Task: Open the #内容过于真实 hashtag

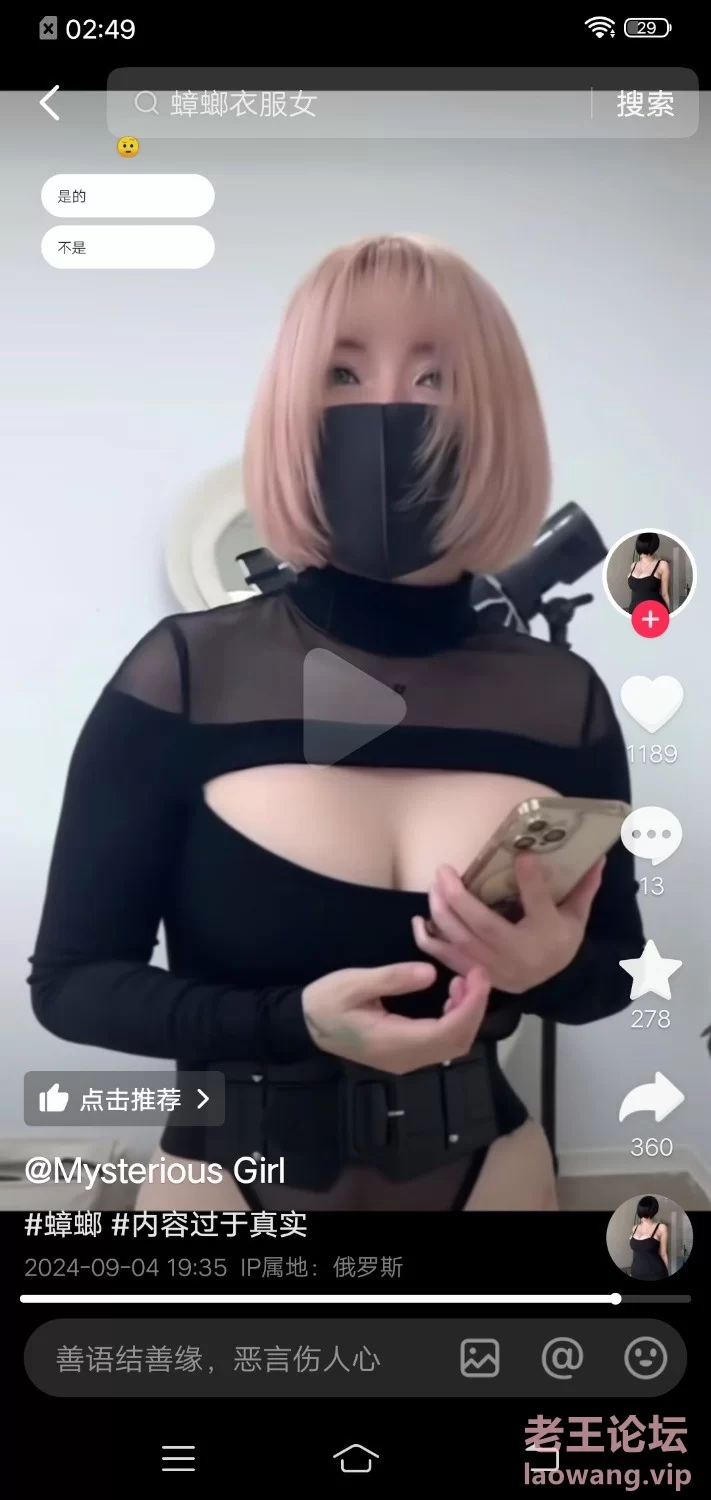Action: point(209,1224)
